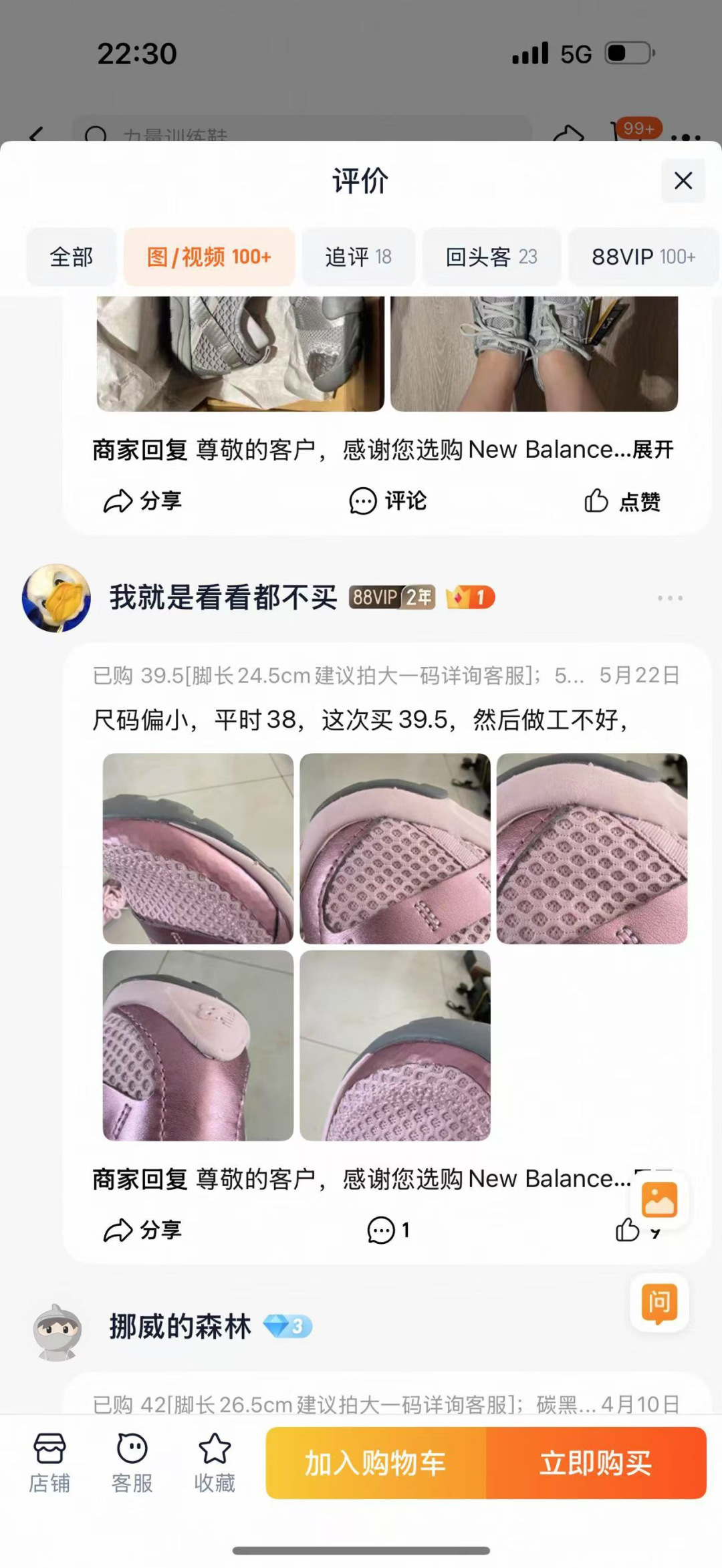Open the floating orange image button
The width and height of the screenshot is (722, 1568).
tap(659, 1200)
